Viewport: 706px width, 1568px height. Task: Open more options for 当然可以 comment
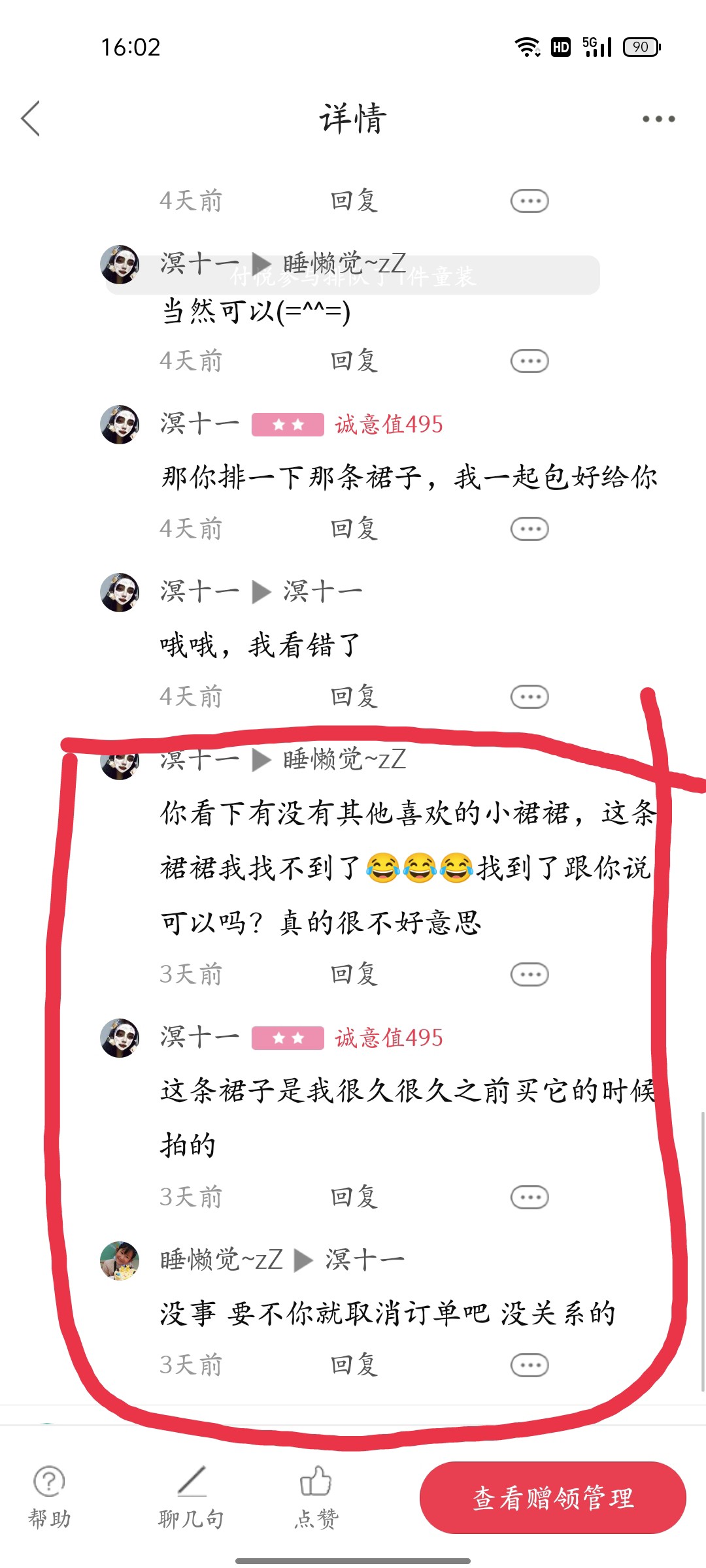click(x=529, y=361)
